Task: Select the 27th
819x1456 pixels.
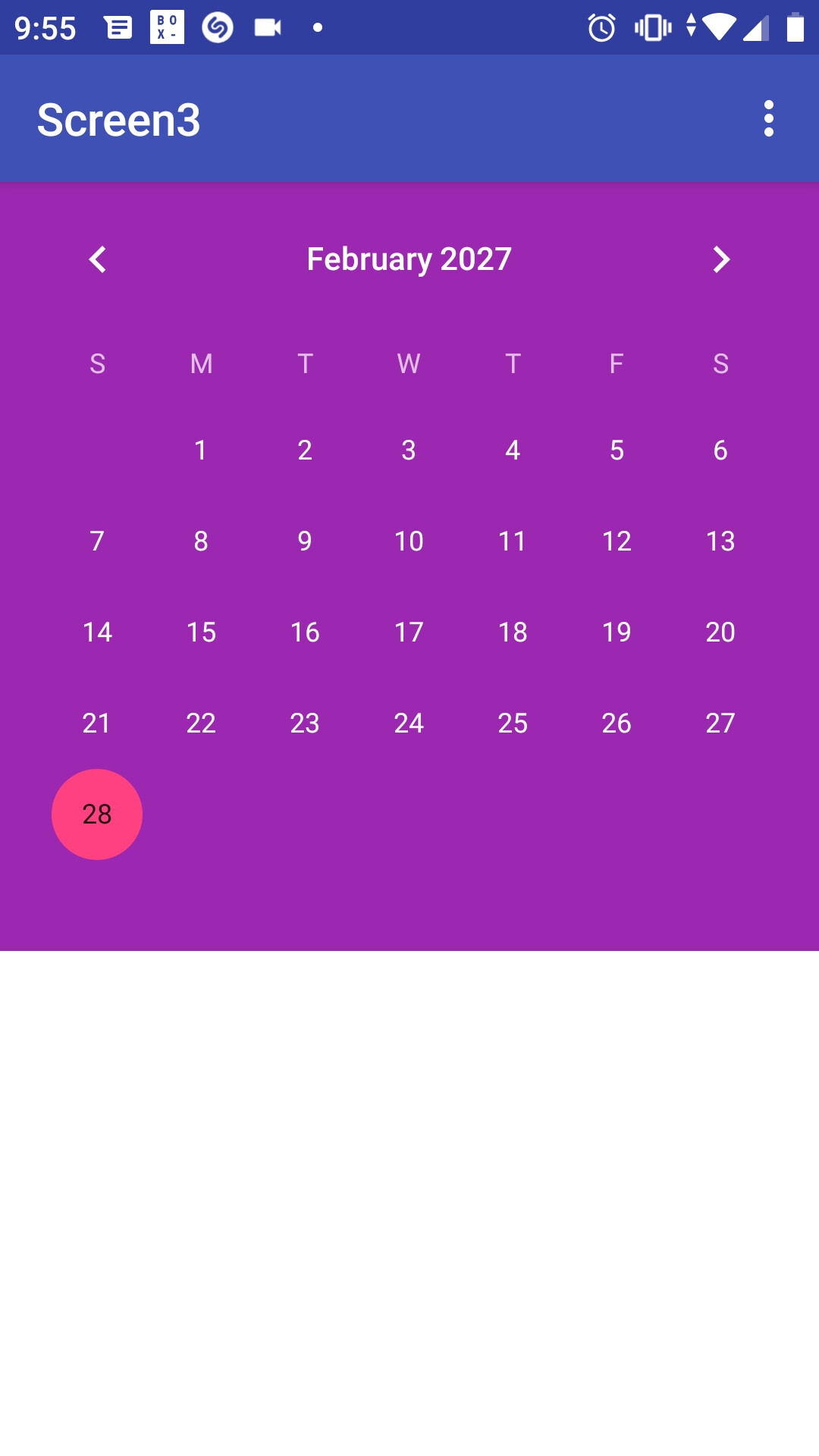Action: pyautogui.click(x=720, y=723)
